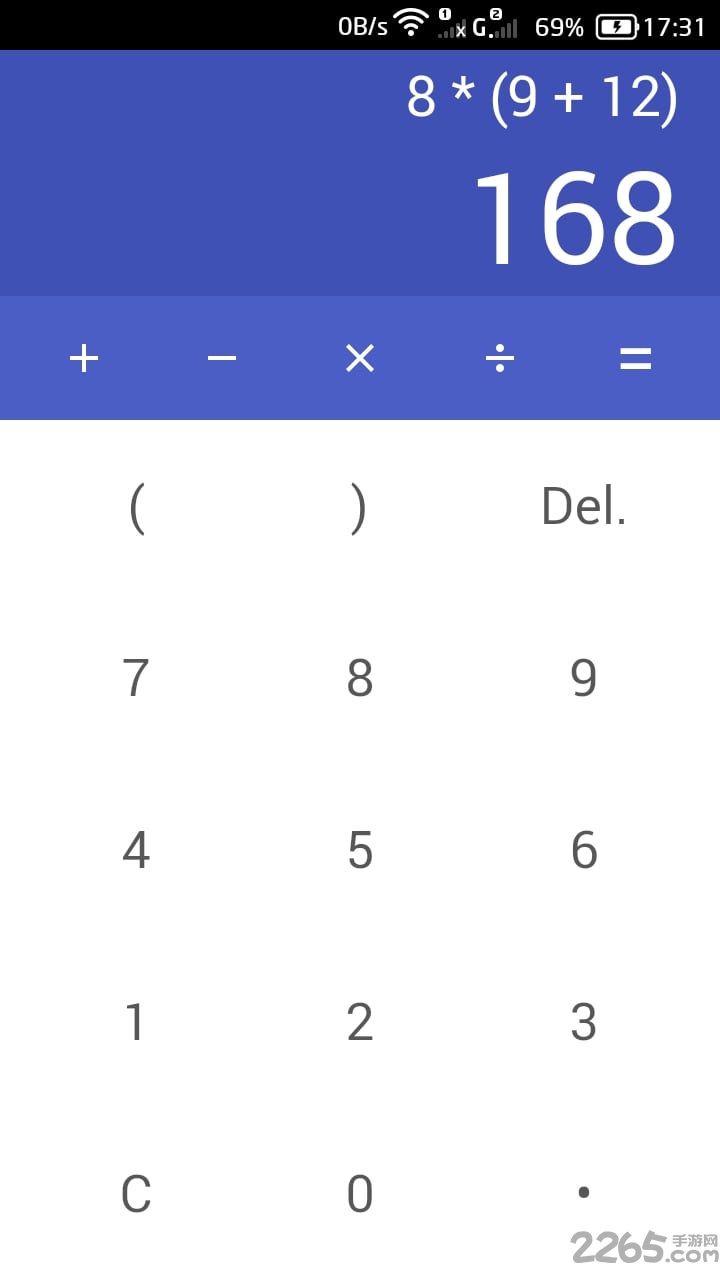
Task: Hit the equals key
Action: (x=636, y=358)
